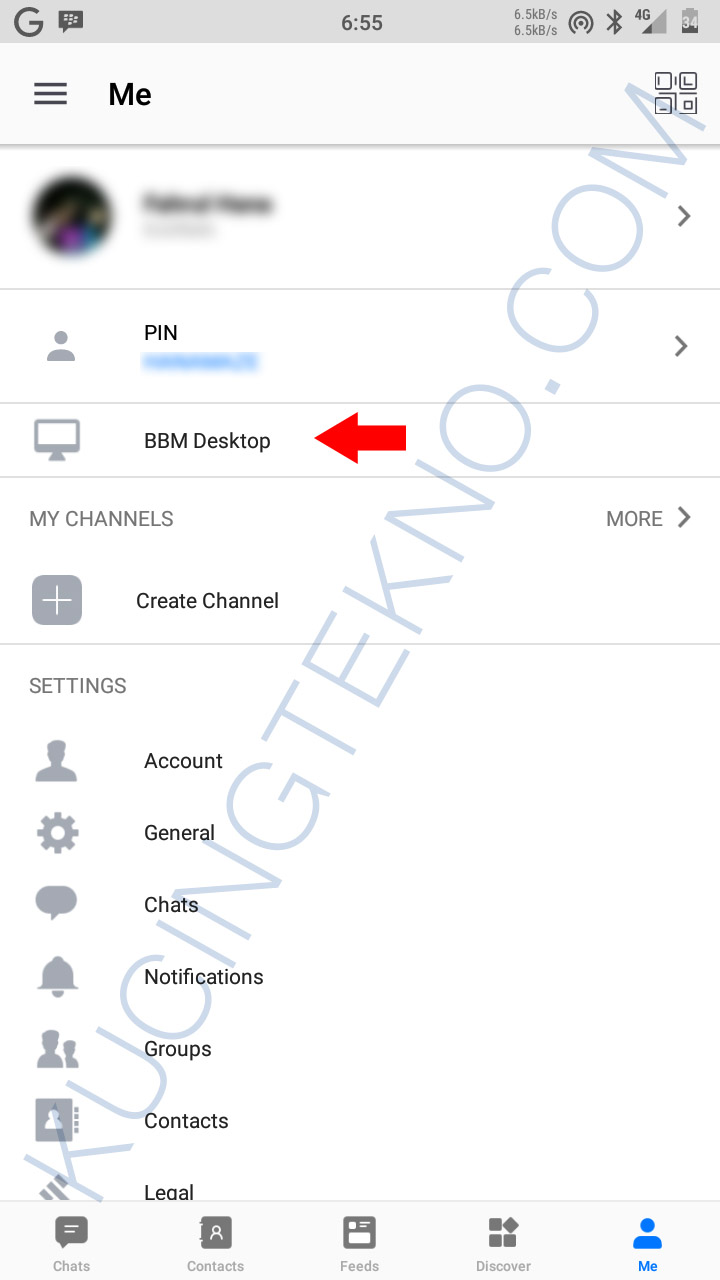Open Groups settings
720x1280 pixels.
(360, 1049)
